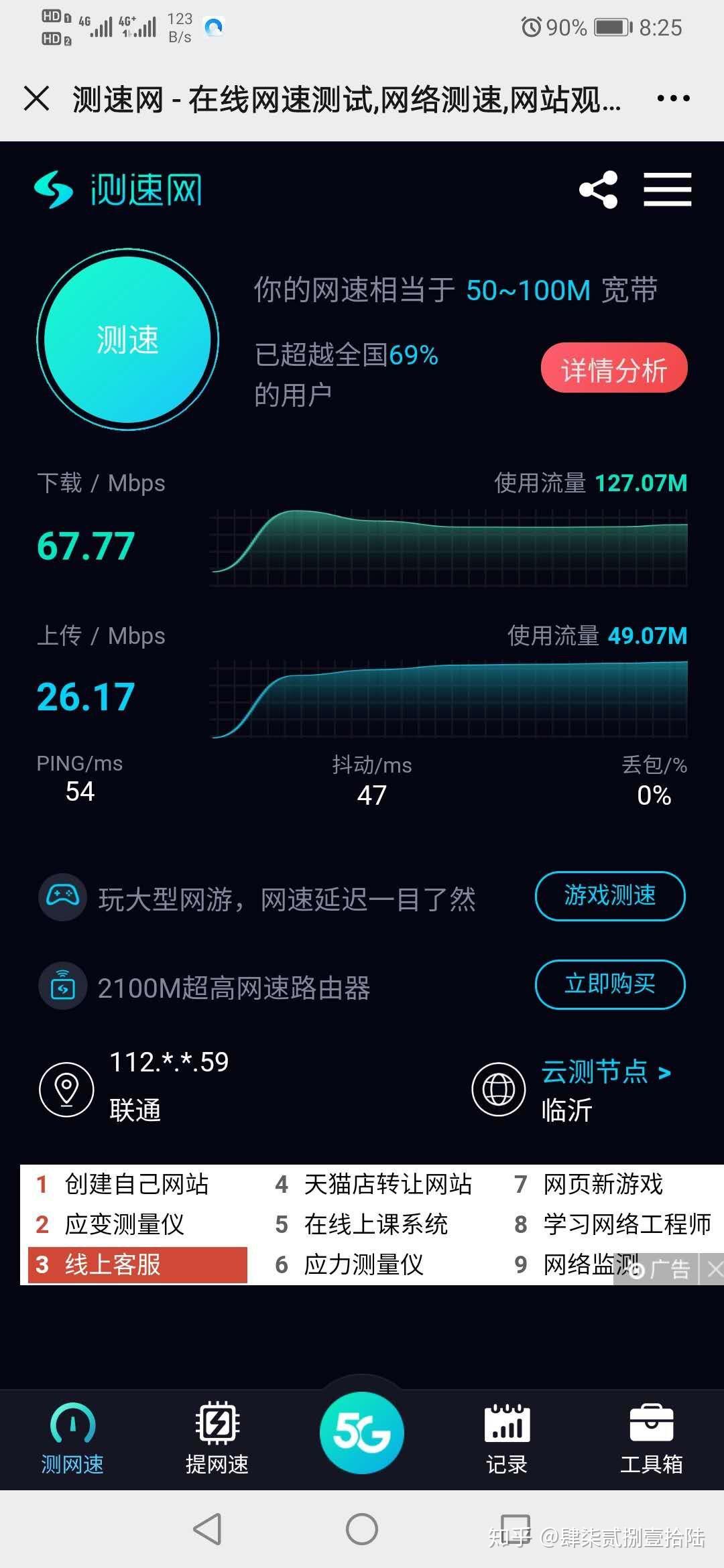Close the web page with the X
This screenshot has width=724, height=1568.
36,99
